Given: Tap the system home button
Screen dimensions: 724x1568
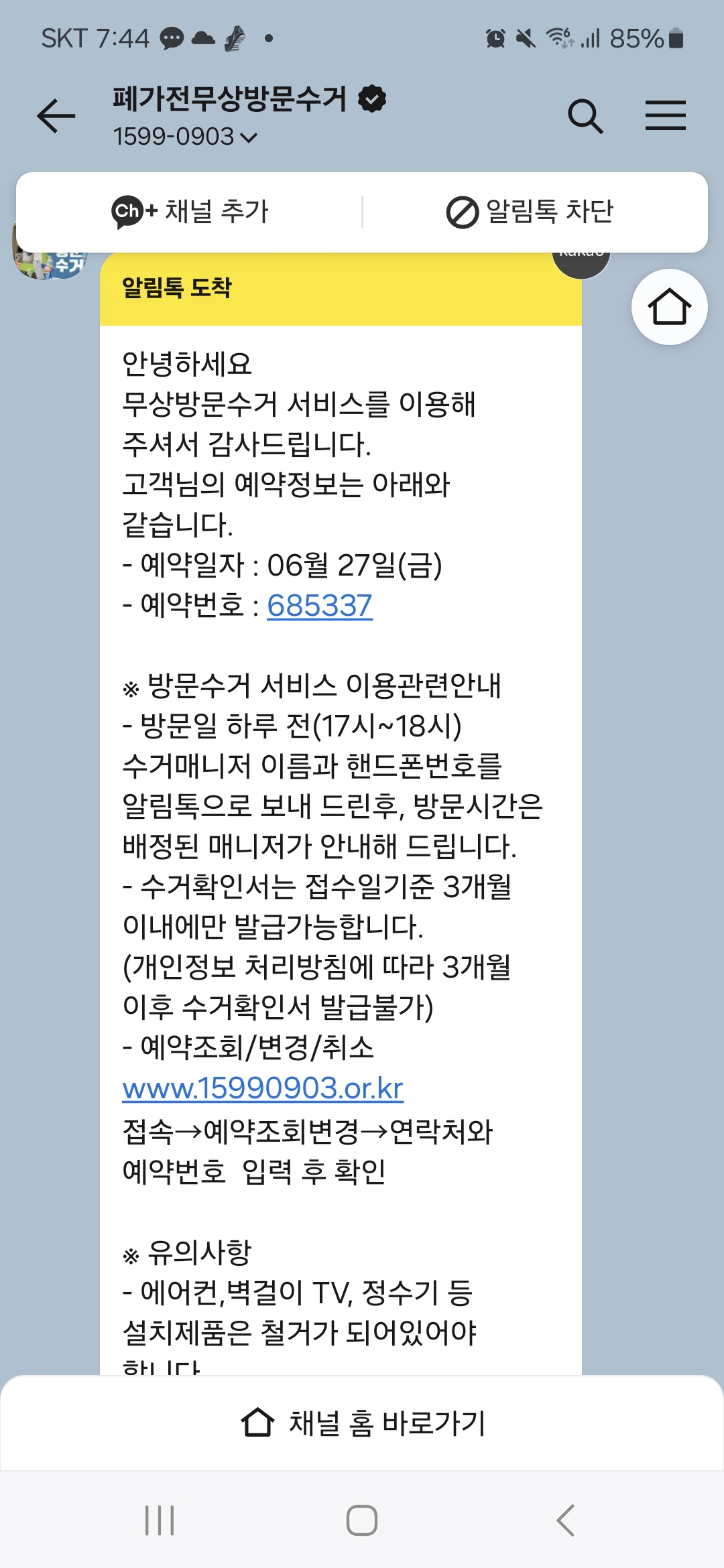Looking at the screenshot, I should coord(362,1520).
